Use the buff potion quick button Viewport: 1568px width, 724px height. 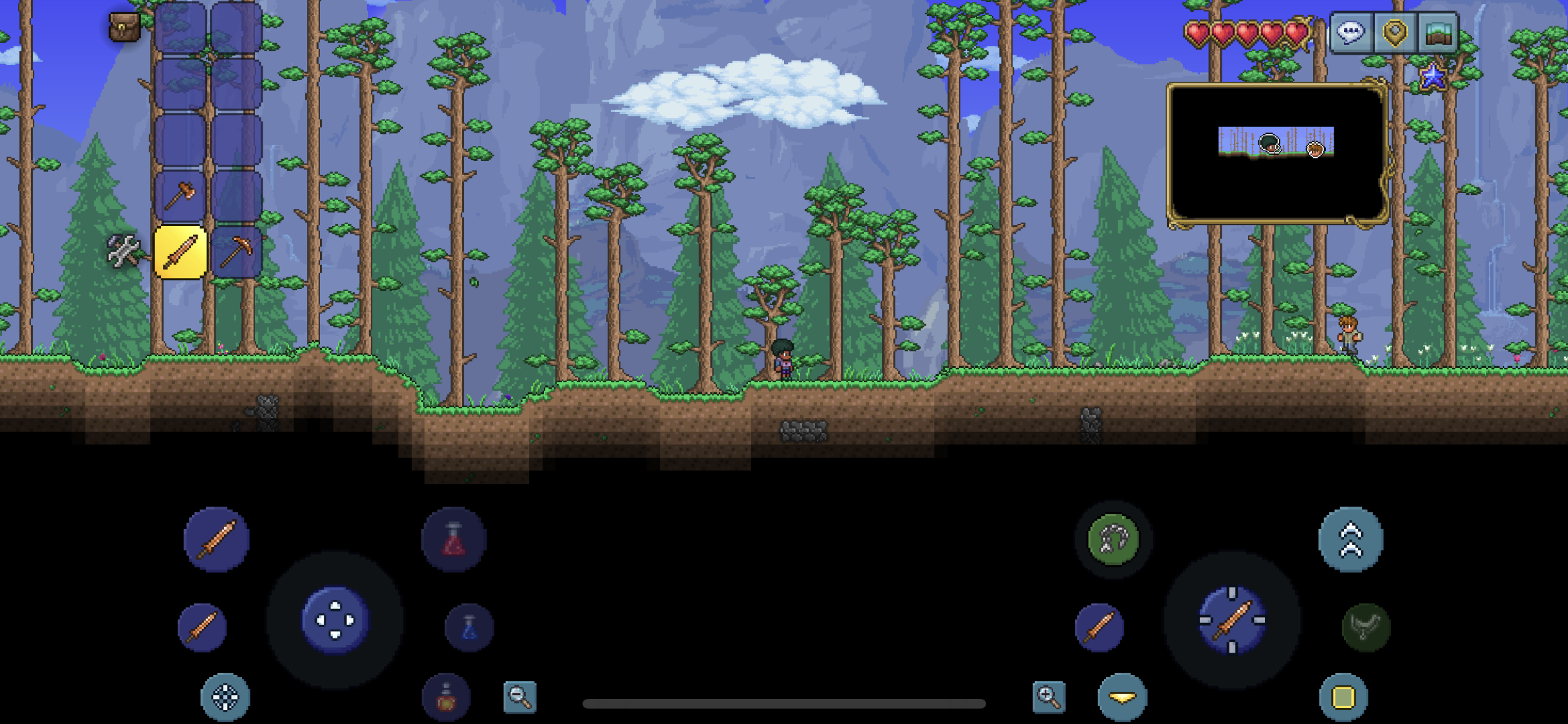(446, 697)
